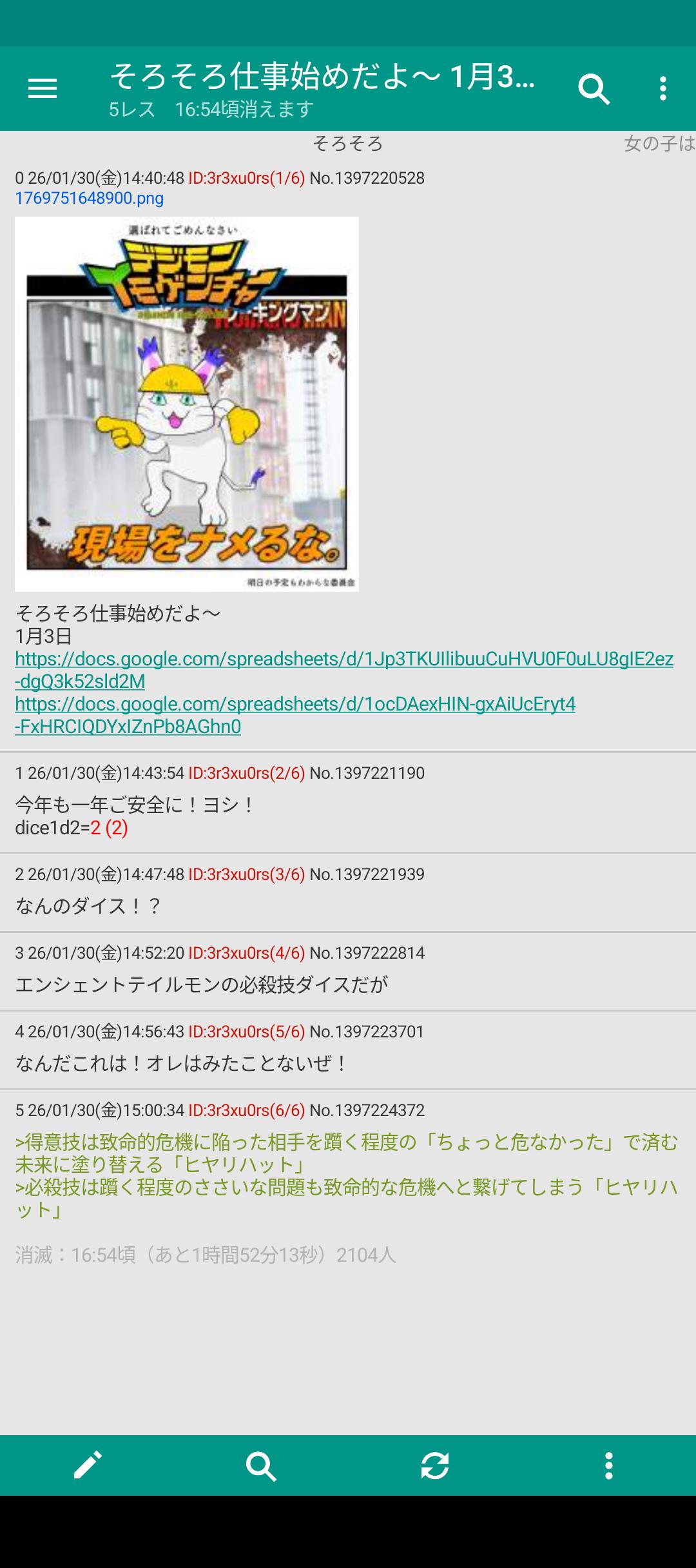Viewport: 696px width, 1568px height.
Task: Search within thread from bottom bar
Action: click(261, 1465)
